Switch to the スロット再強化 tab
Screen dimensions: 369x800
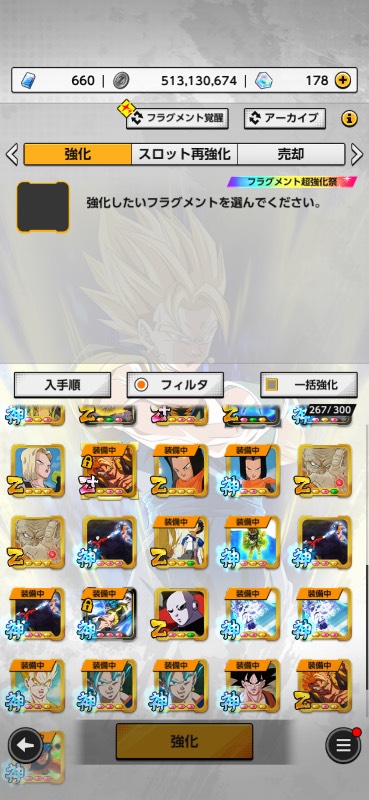tap(184, 154)
